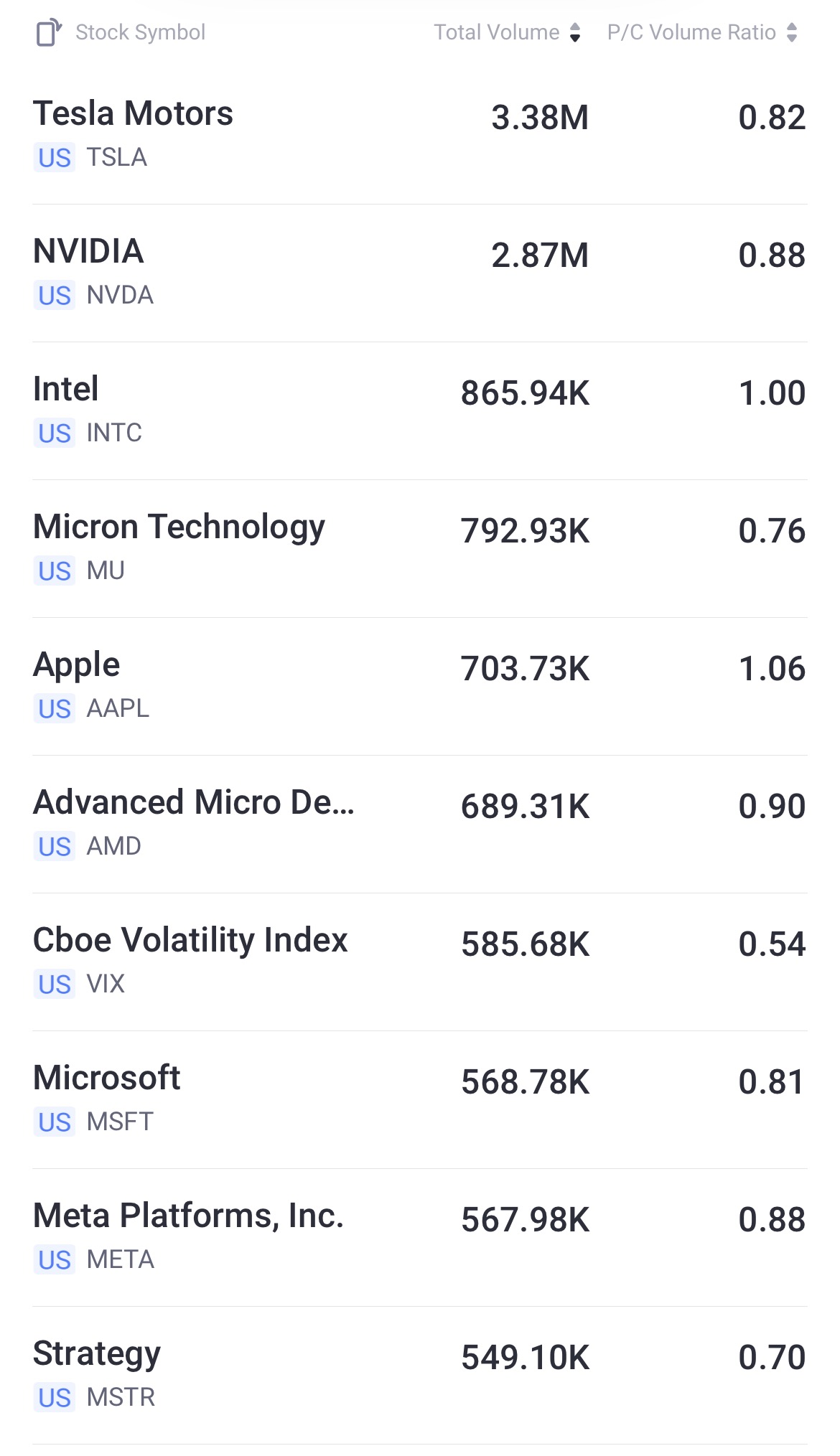The image size is (840, 1456).
Task: Open the Tesla Motors stock entry
Action: coord(134,113)
